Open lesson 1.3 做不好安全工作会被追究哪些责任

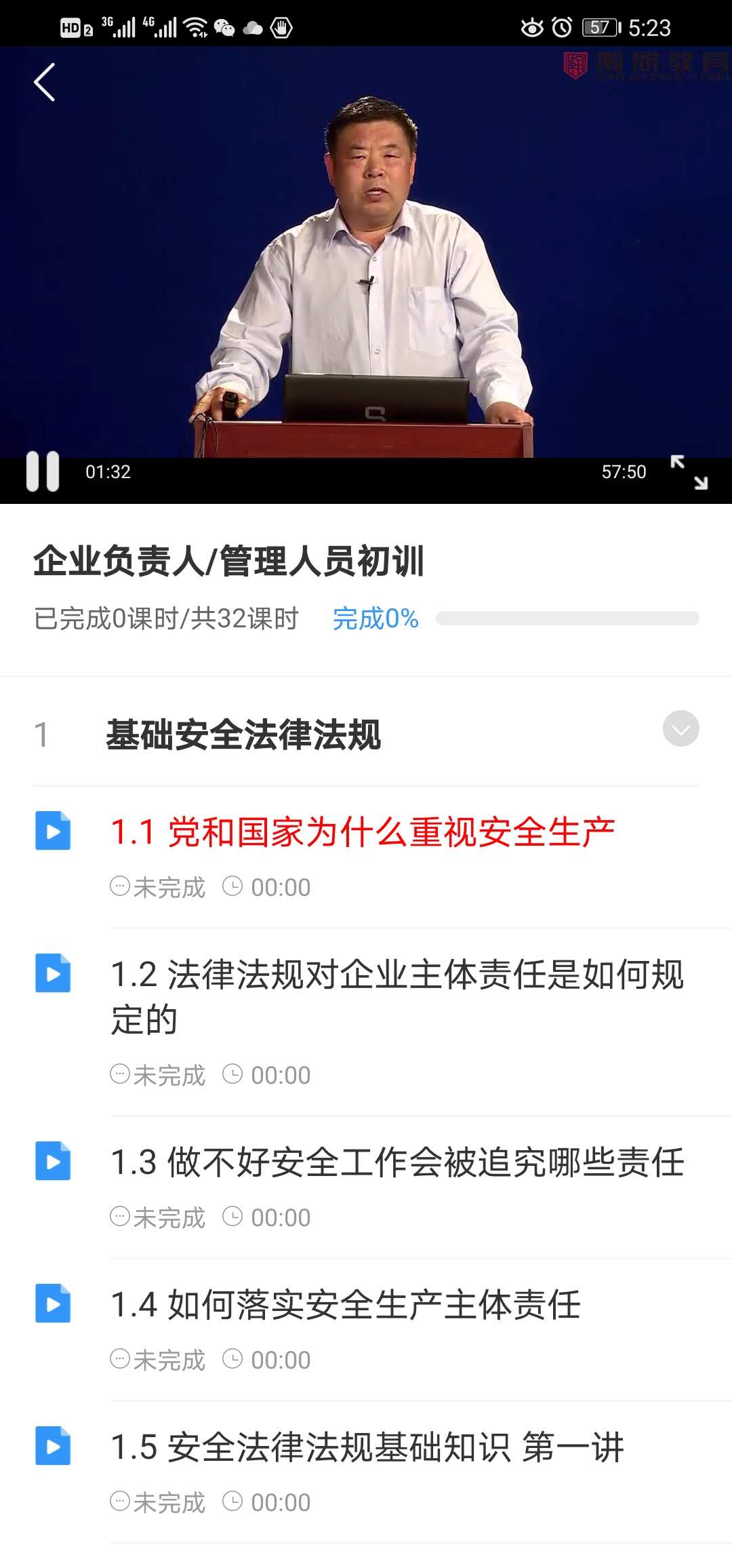[396, 1162]
